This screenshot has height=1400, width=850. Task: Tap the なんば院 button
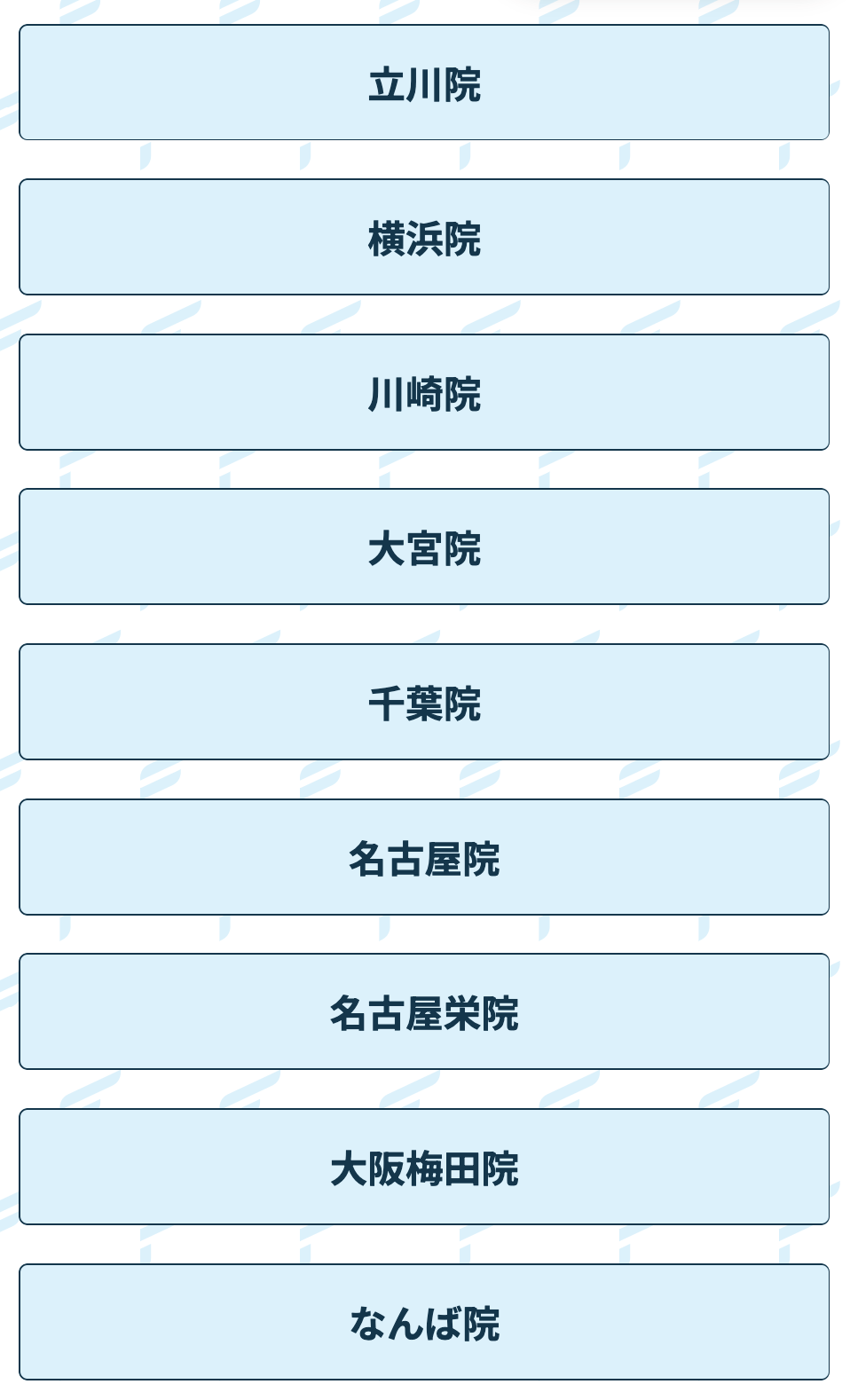pos(424,1322)
